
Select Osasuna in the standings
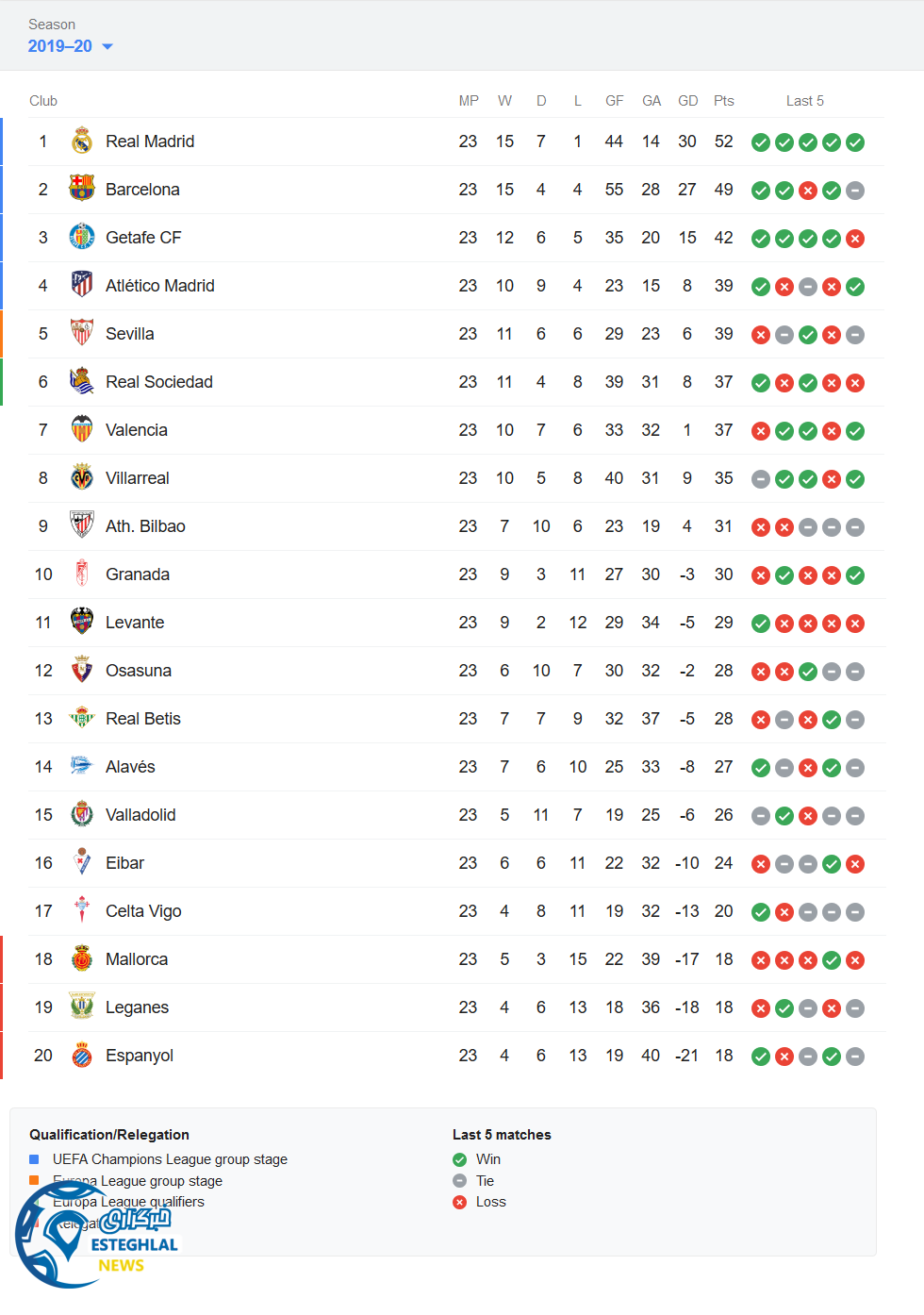(x=139, y=671)
